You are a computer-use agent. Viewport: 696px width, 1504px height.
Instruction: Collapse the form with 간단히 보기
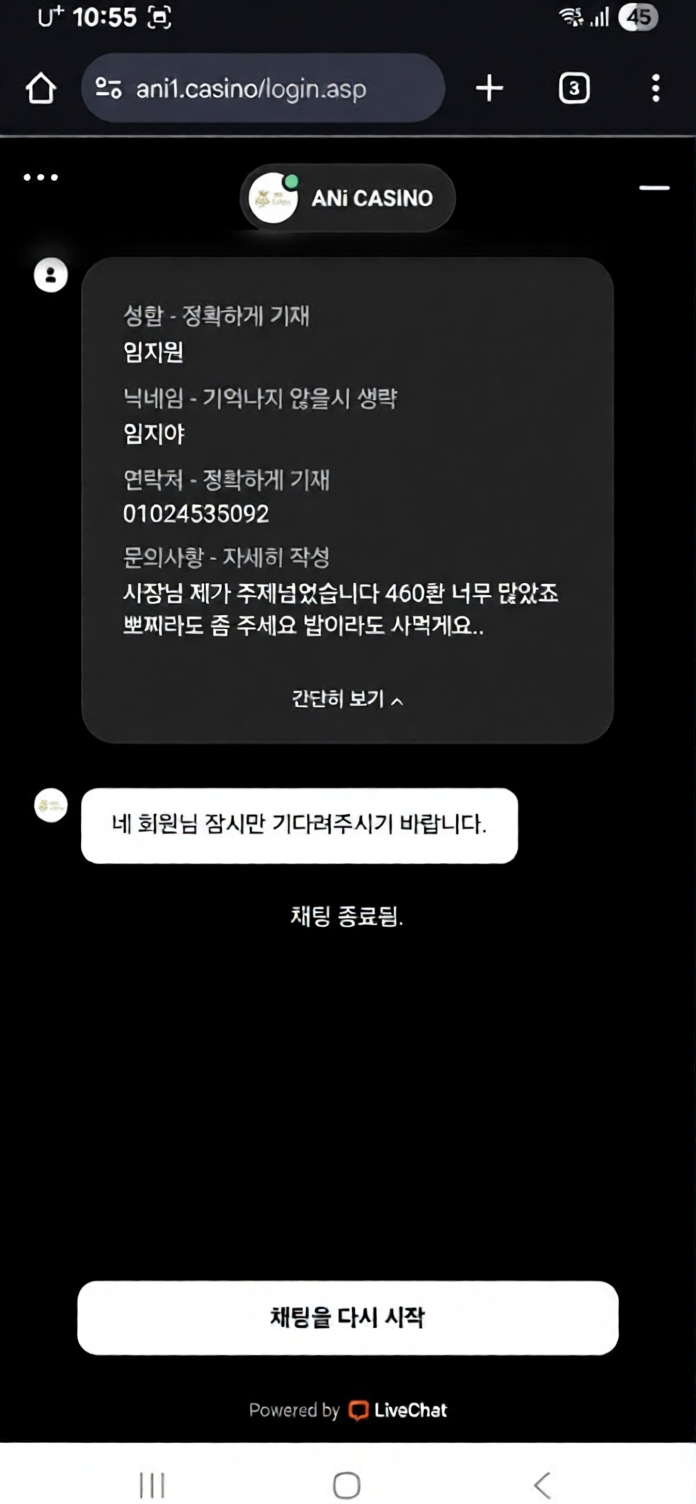[x=347, y=700]
